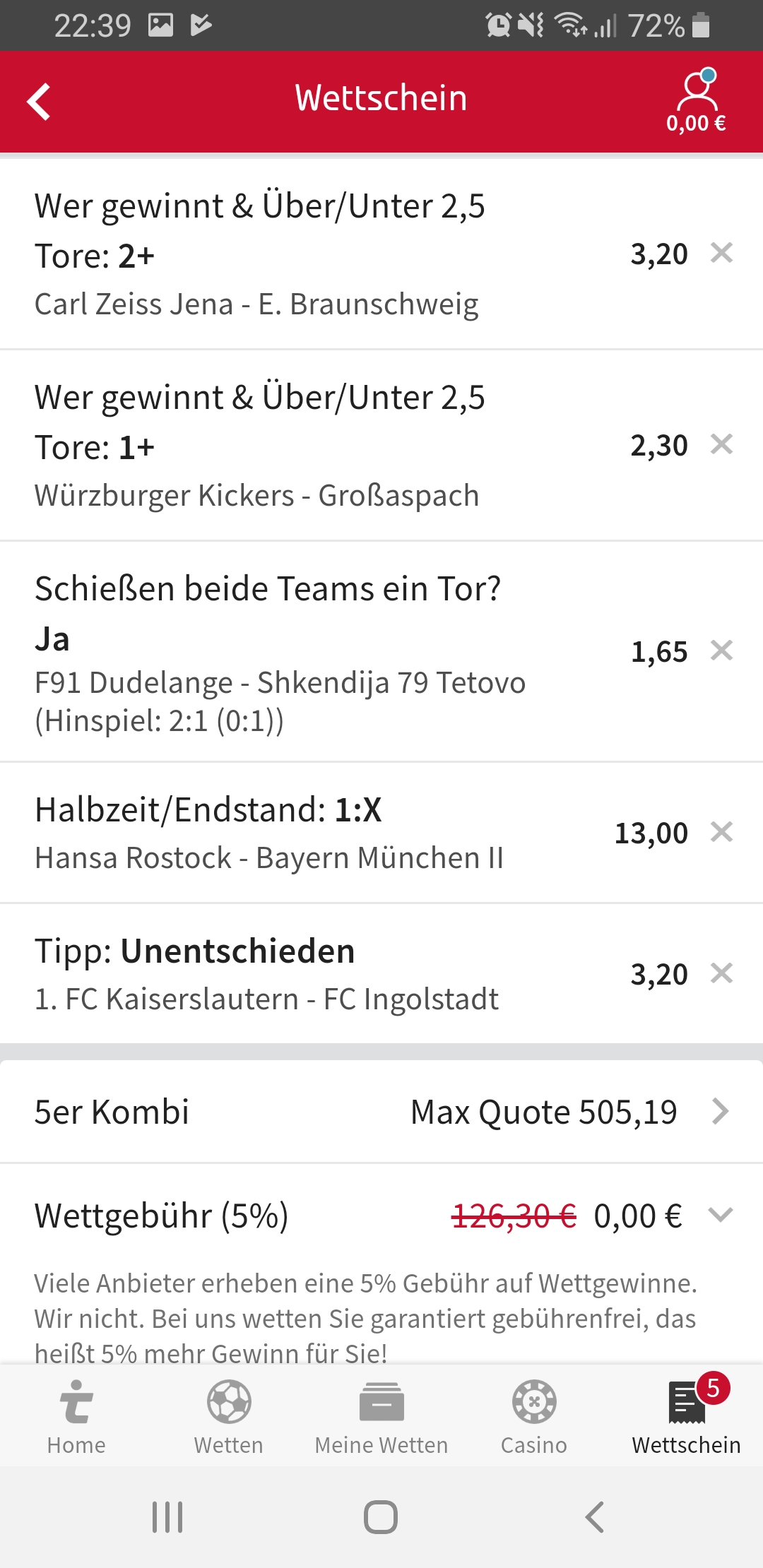This screenshot has width=763, height=1568.
Task: Tap the system home button
Action: pyautogui.click(x=381, y=1517)
